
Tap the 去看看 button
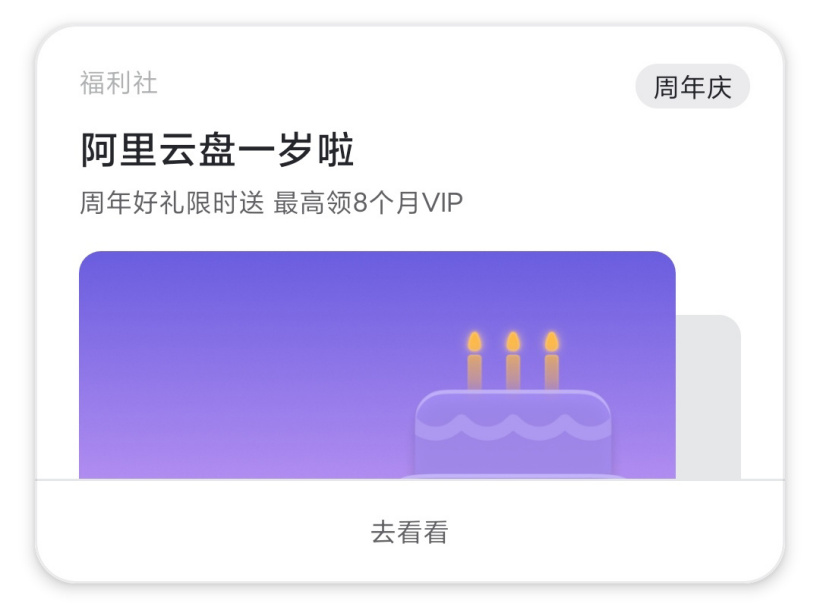[x=410, y=532]
